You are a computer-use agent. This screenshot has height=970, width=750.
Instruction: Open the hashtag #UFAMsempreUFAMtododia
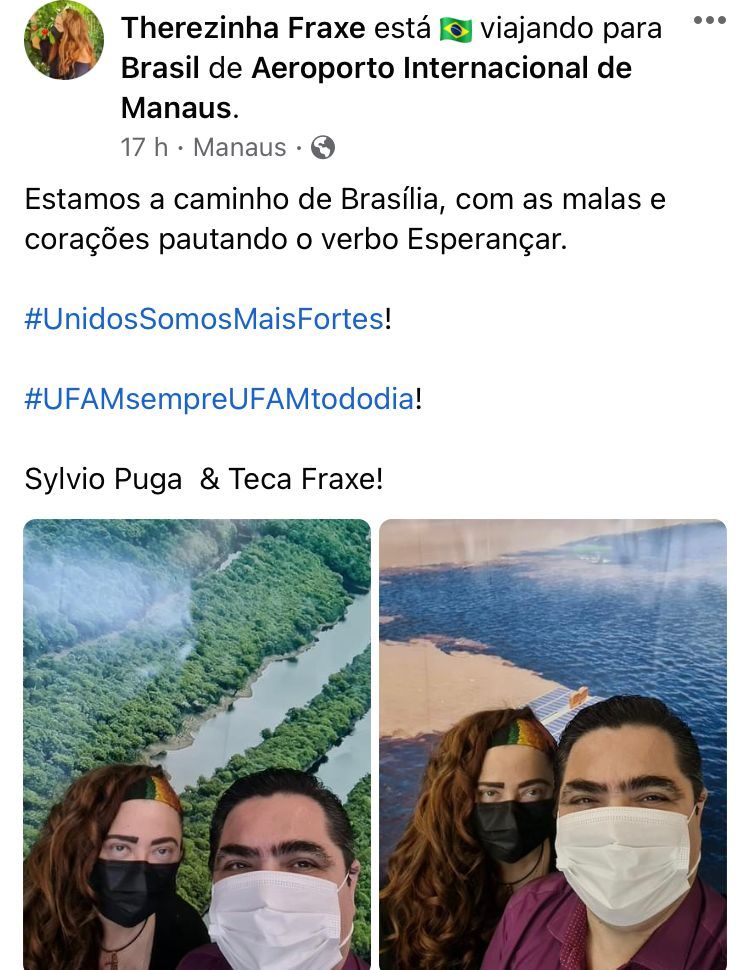[219, 399]
